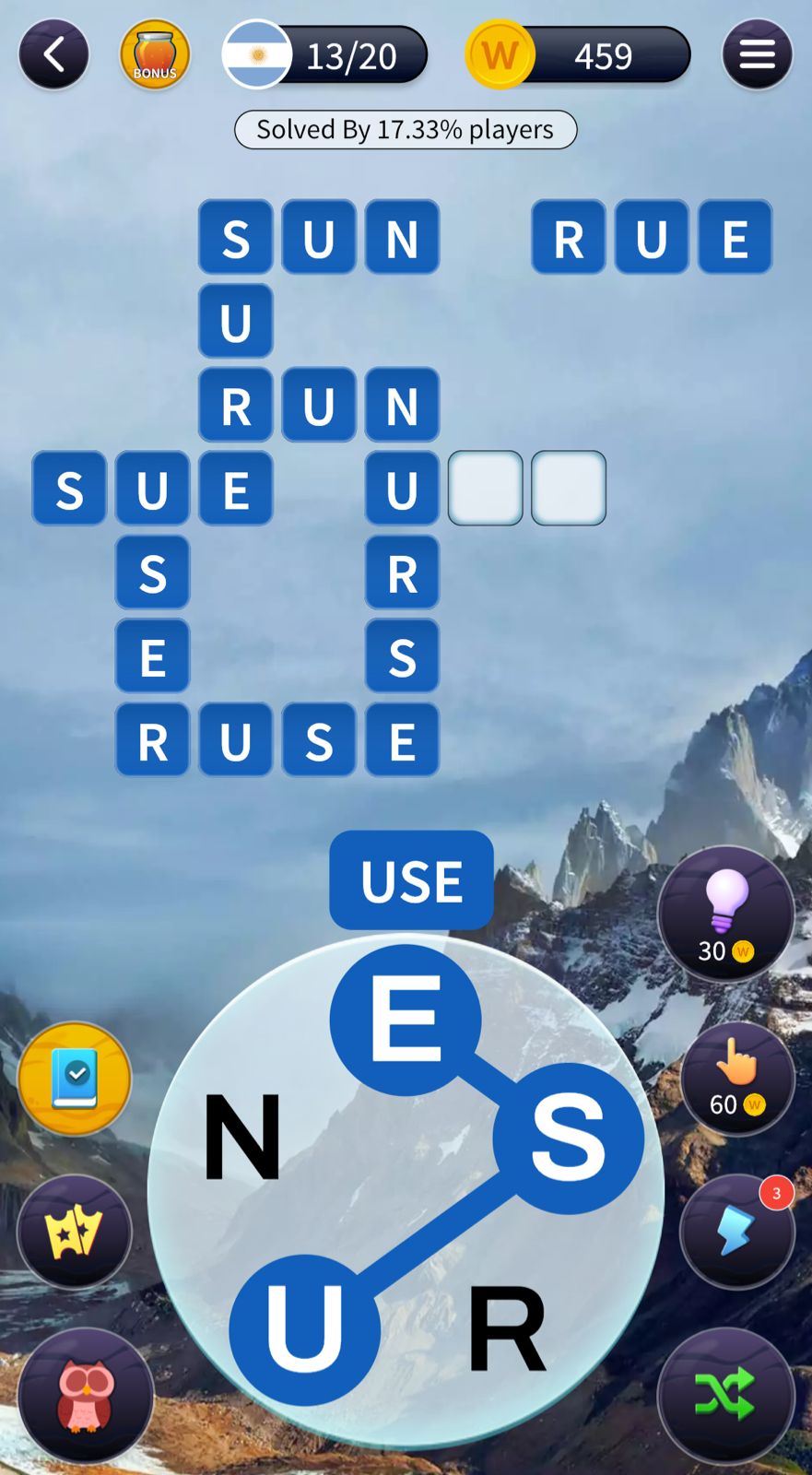Viewport: 812px width, 1475px height.
Task: Select letter U in the wheel
Action: click(x=304, y=1329)
